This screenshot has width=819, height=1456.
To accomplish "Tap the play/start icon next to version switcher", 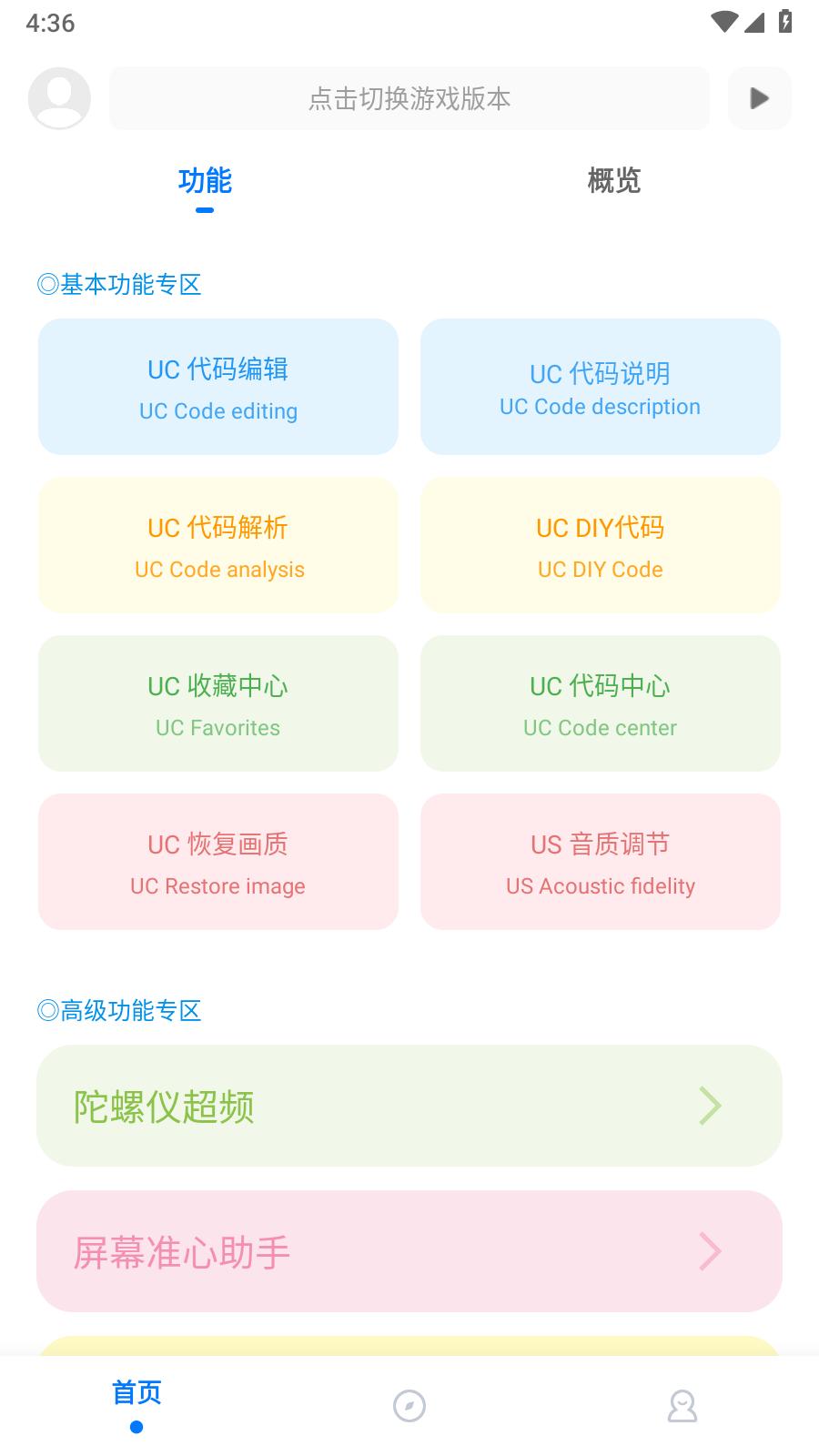I will pyautogui.click(x=760, y=98).
